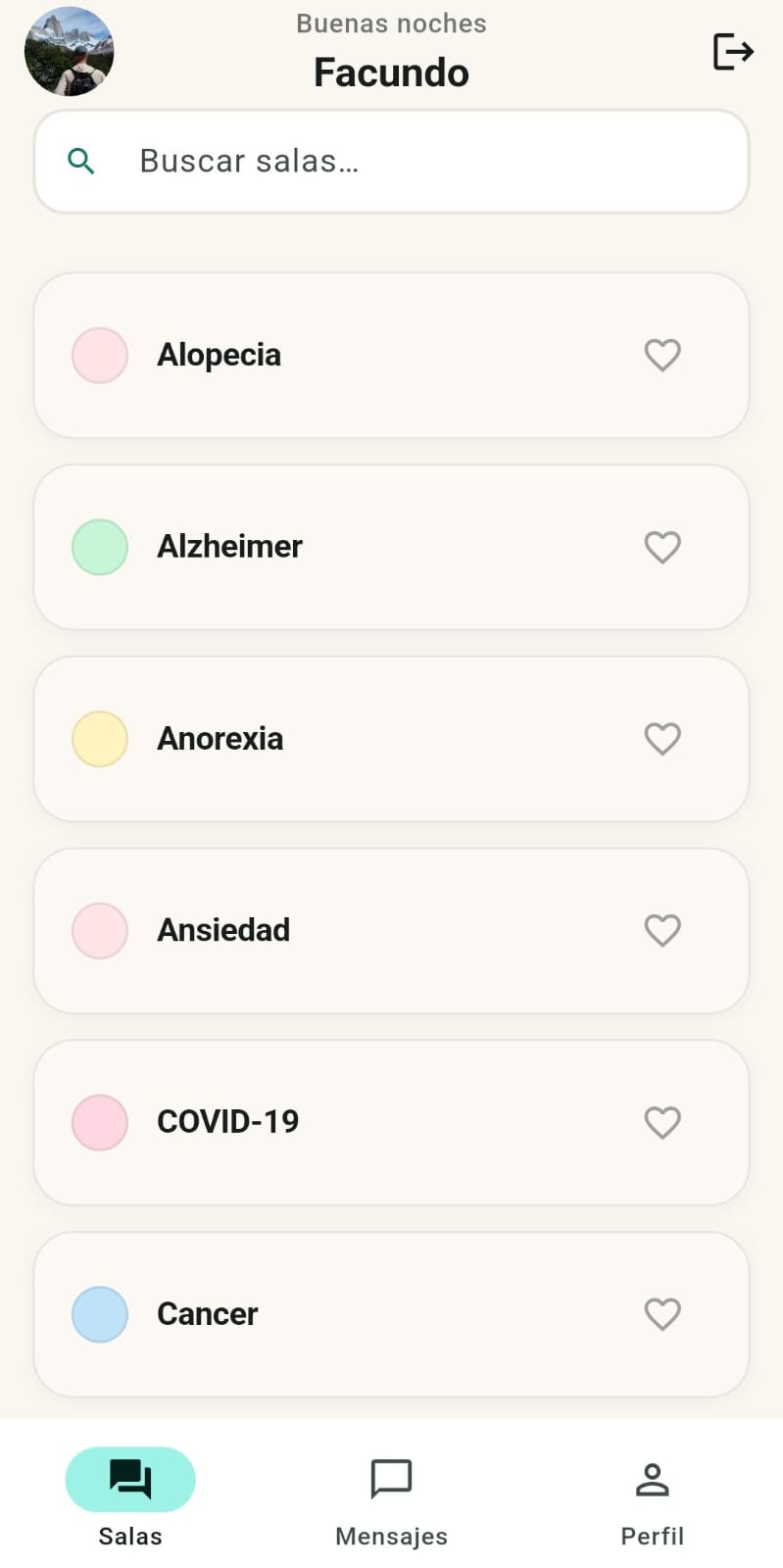Screen dimensions: 783x1568
Task: Favorite the Alopecia room with the heart
Action: point(662,355)
